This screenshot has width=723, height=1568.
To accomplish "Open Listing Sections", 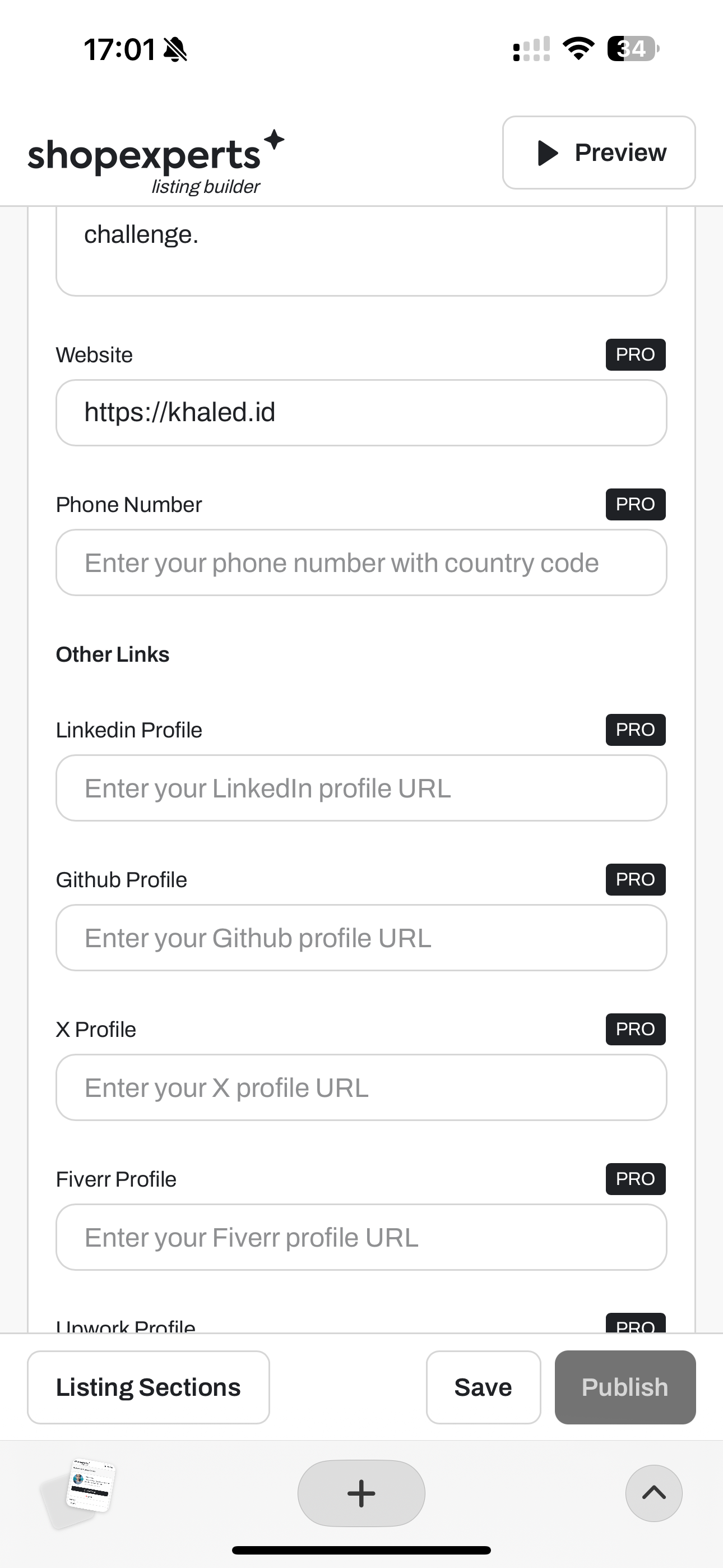I will click(148, 1387).
